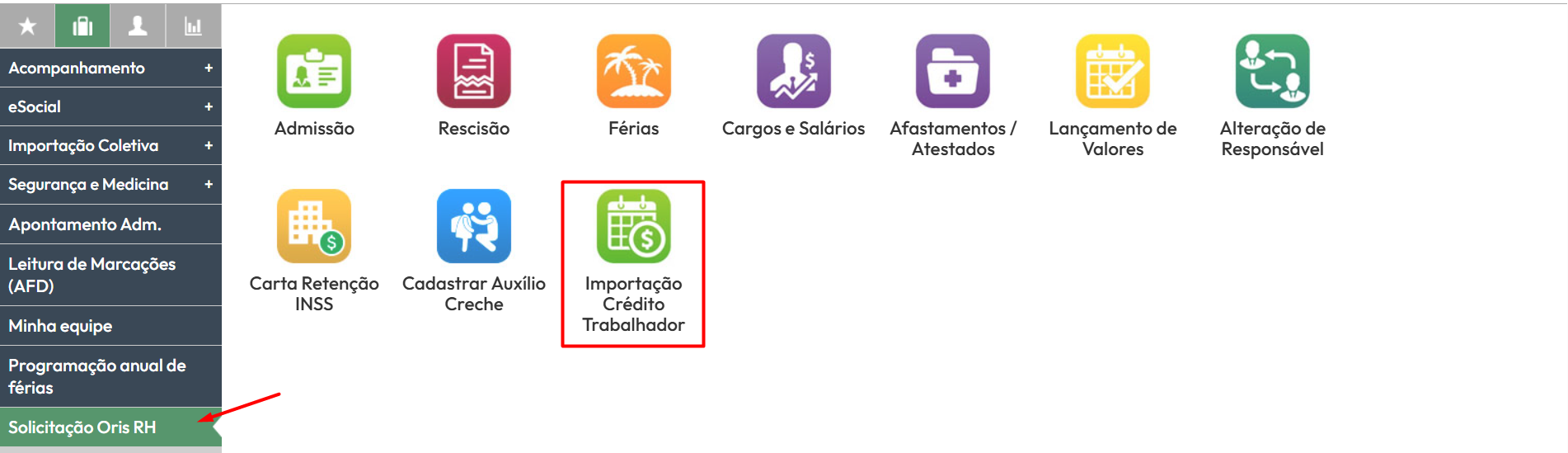Switch to the person profile tab

138,26
